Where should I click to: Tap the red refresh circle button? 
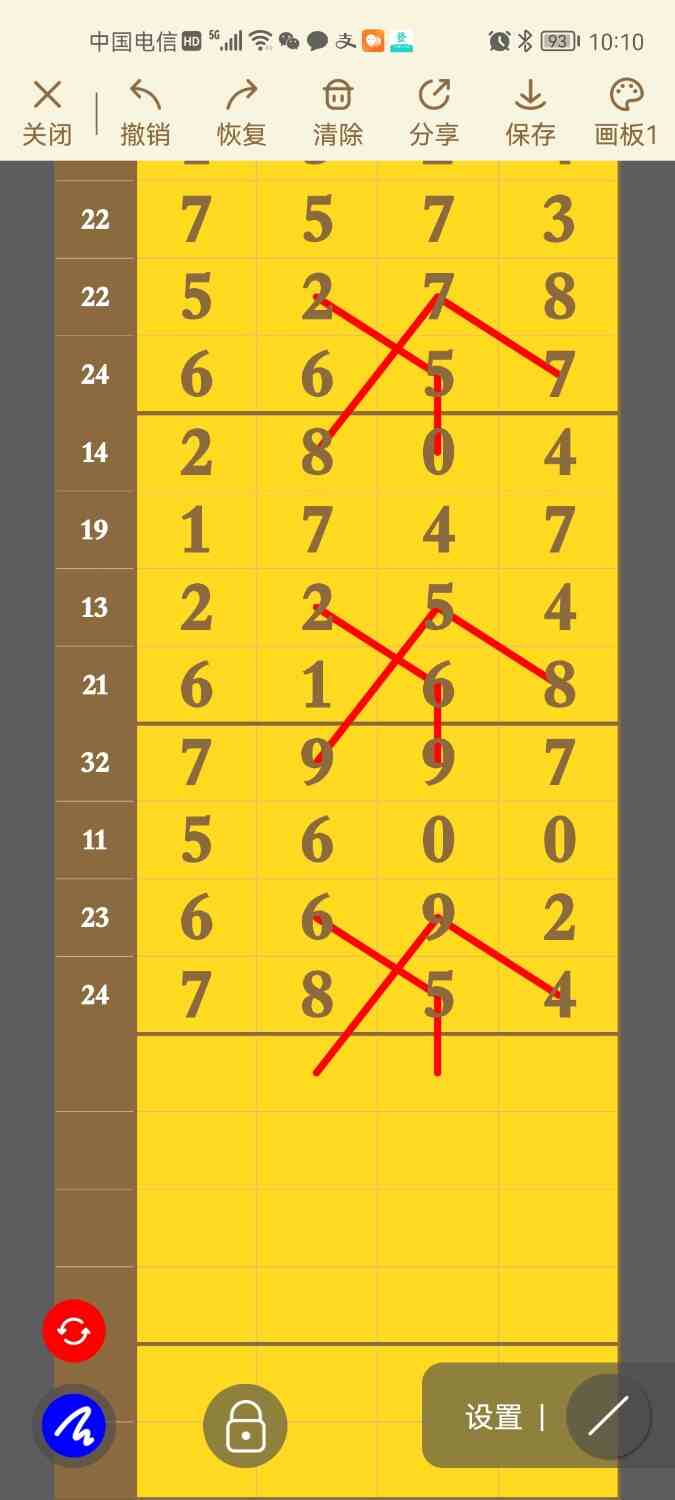74,1331
